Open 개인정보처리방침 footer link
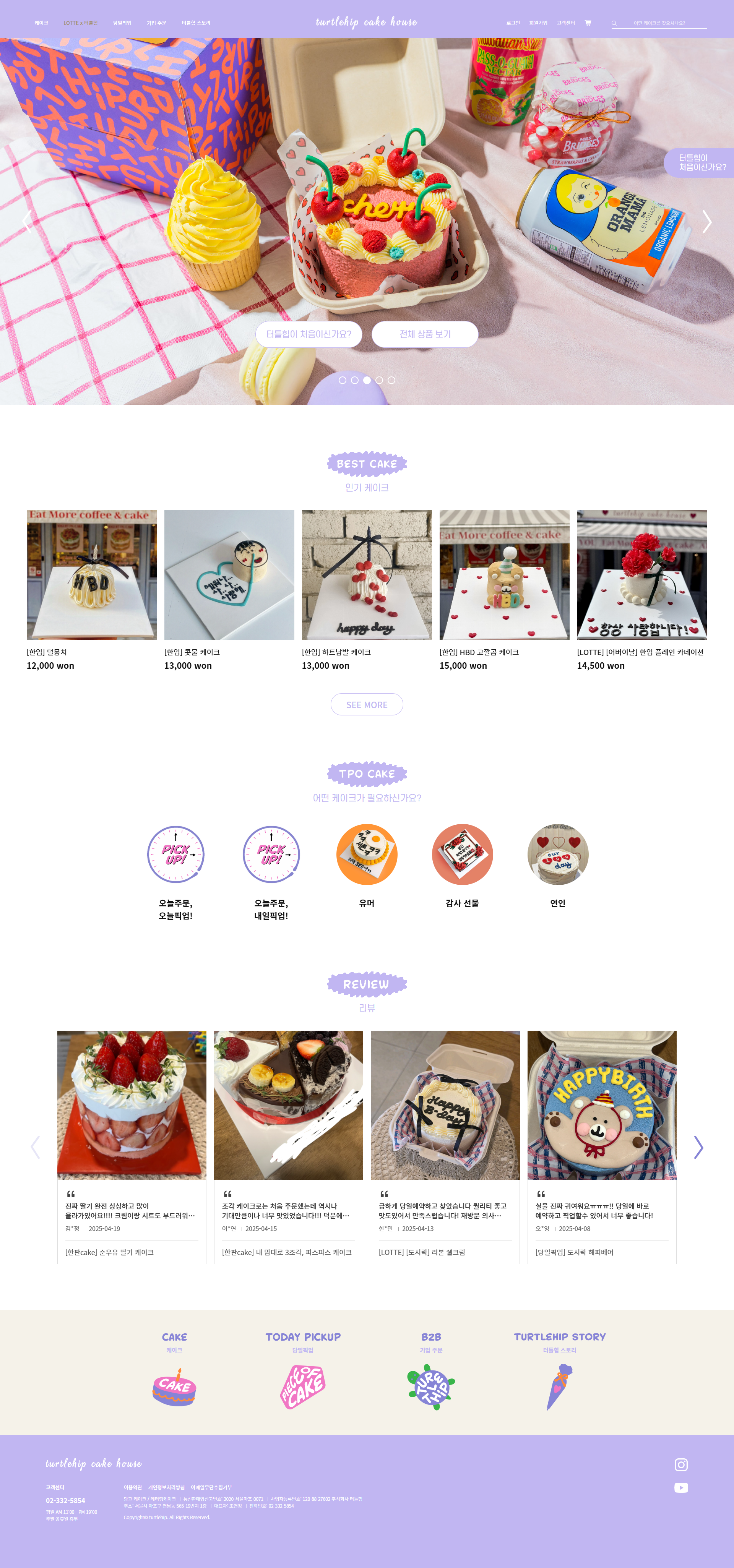Image resolution: width=734 pixels, height=1568 pixels. tap(166, 1487)
